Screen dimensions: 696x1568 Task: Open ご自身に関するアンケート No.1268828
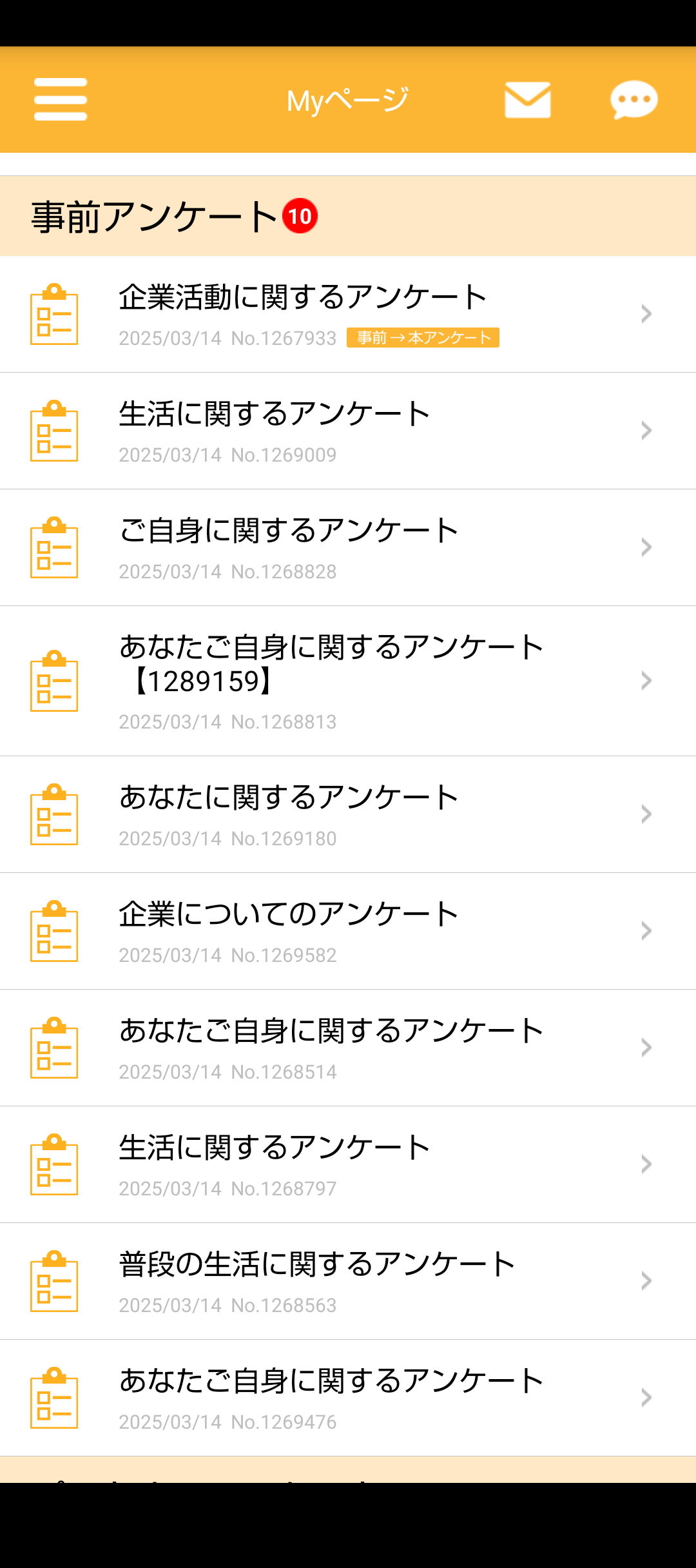point(348,547)
